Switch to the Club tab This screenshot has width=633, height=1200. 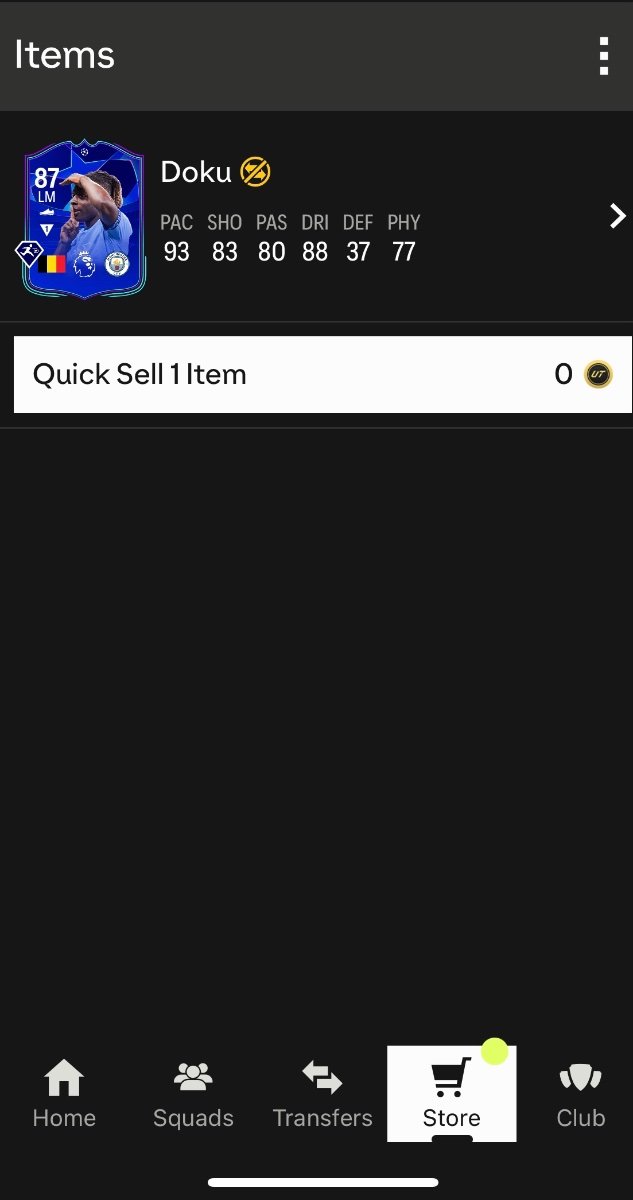(x=580, y=1094)
